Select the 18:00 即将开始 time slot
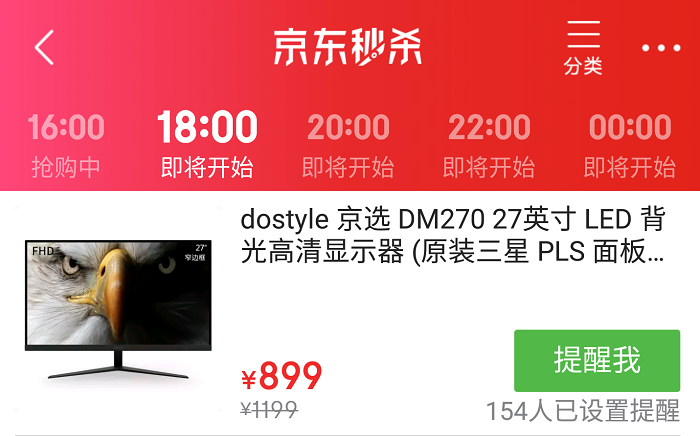The image size is (700, 436). coord(207,143)
